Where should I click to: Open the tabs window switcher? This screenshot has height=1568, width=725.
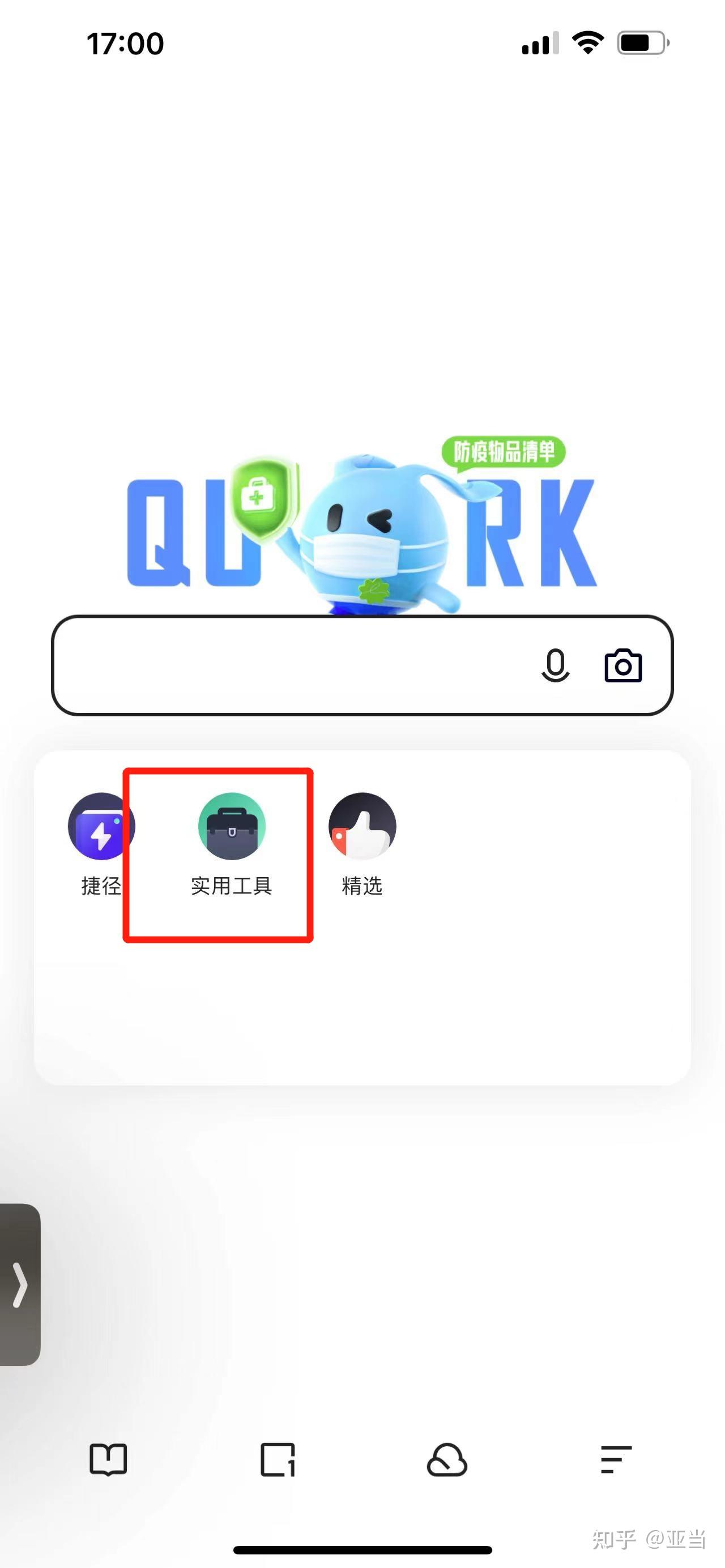278,1460
